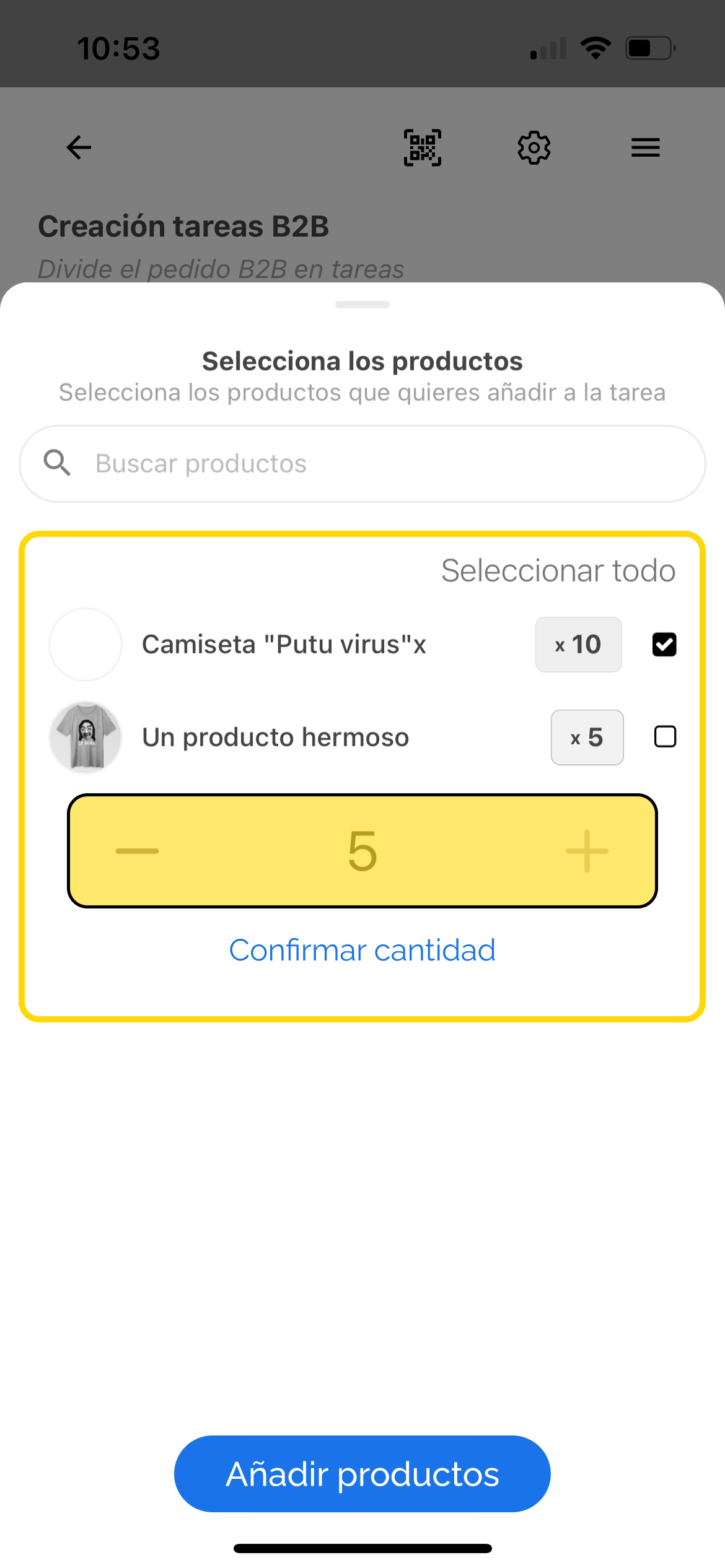Tap the yellow quantity stepper bar
The height and width of the screenshot is (1568, 725).
click(x=362, y=851)
